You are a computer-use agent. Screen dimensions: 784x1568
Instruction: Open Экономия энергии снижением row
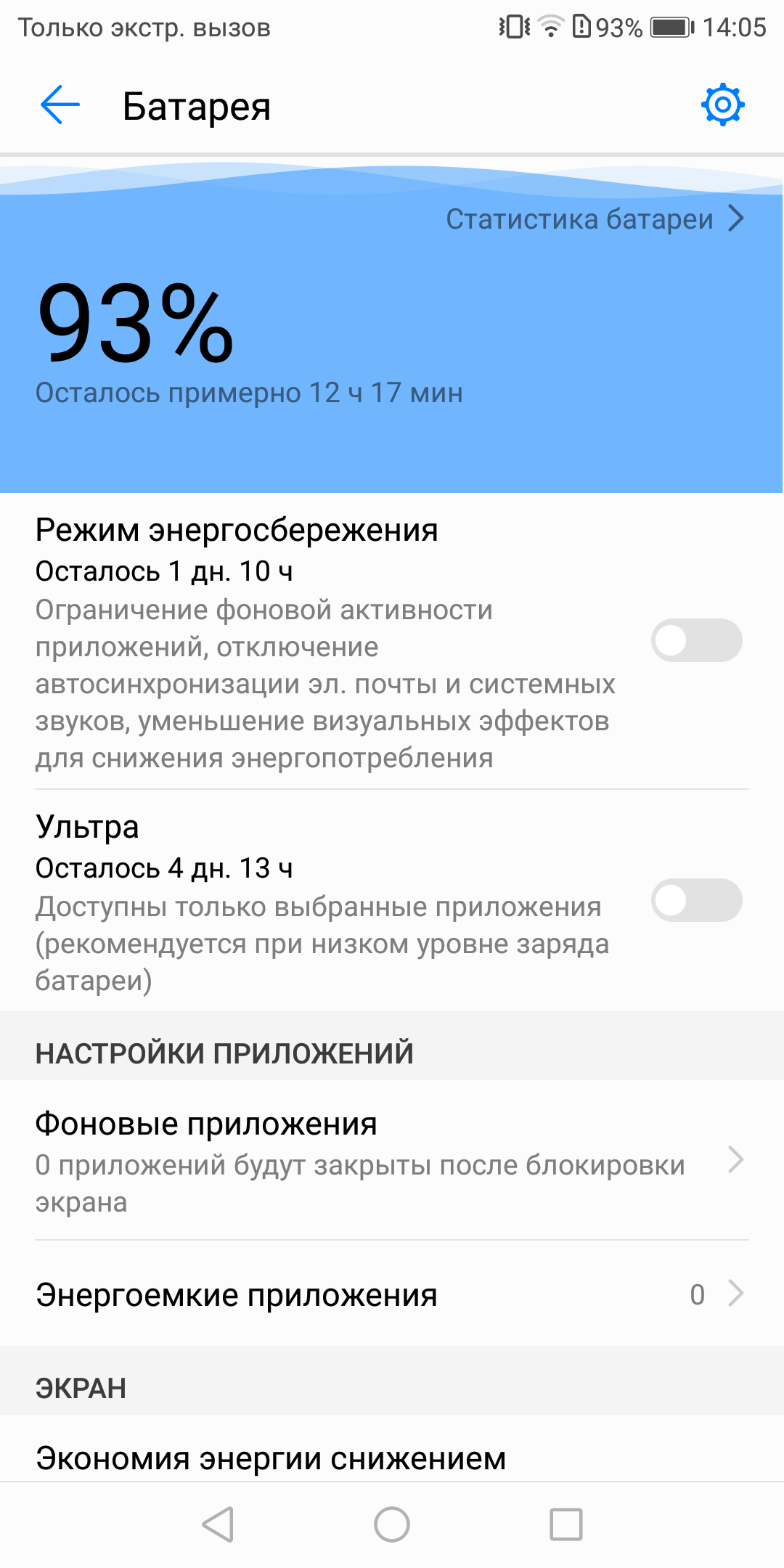pos(392,1448)
